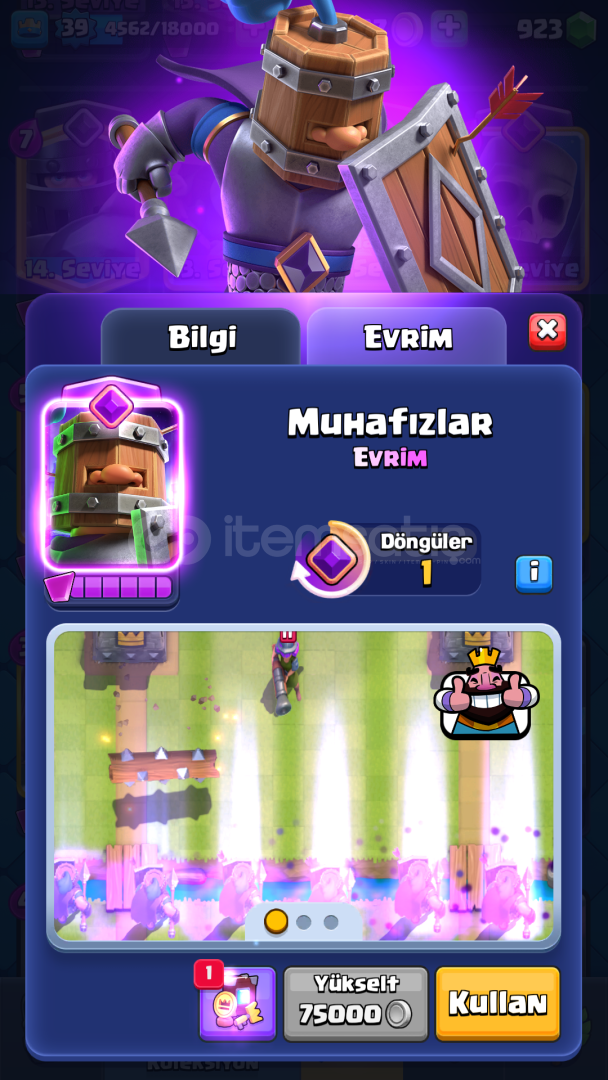608x1080 pixels.
Task: Tap Yükselt for 75000 gold
Action: tap(355, 1003)
